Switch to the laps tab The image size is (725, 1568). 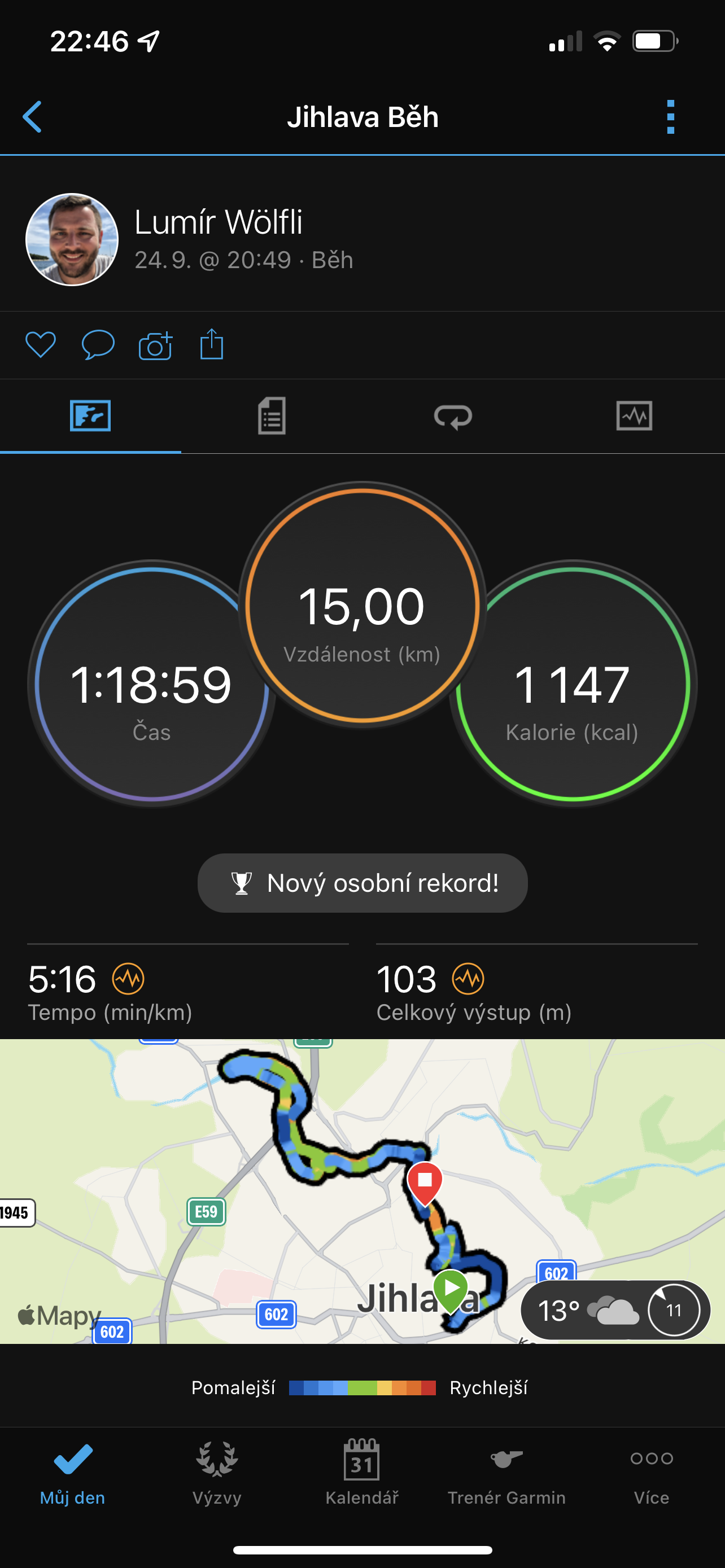(x=453, y=417)
